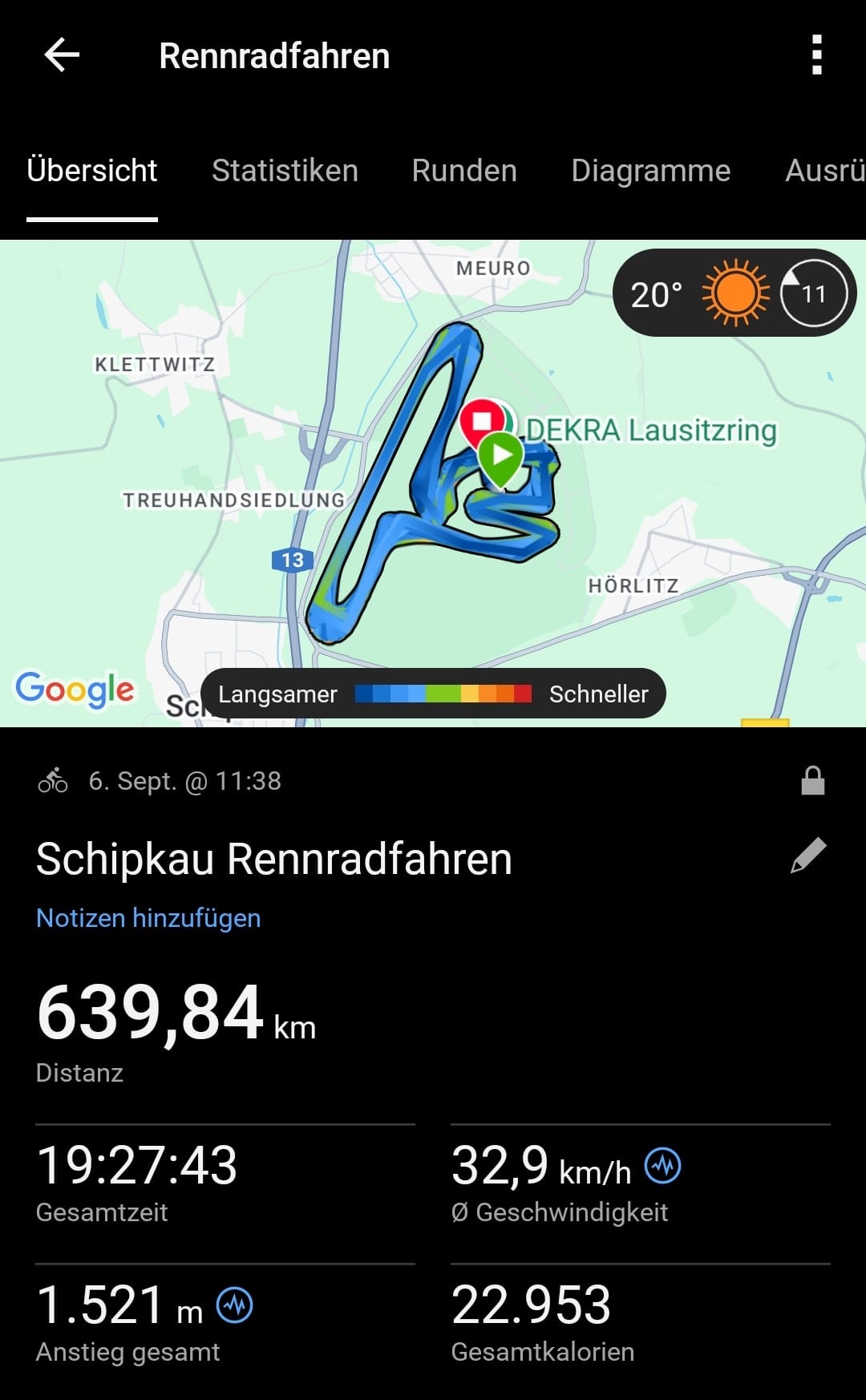The image size is (866, 1400).
Task: Tap the Notizen hinzufügen link
Action: 148,918
